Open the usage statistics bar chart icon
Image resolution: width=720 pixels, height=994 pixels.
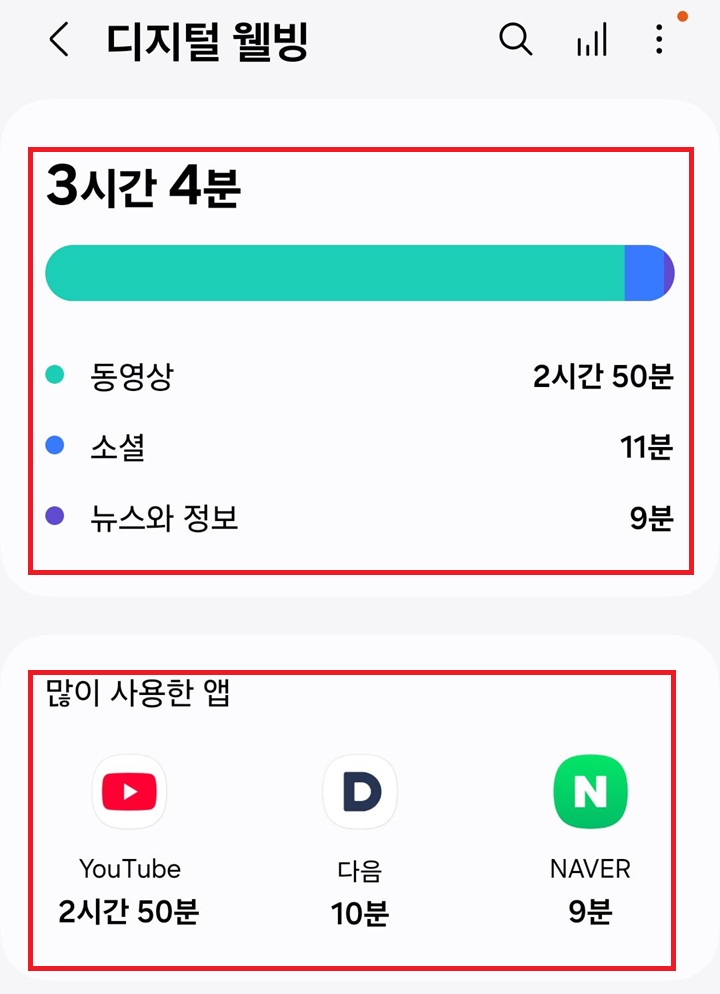tap(591, 40)
